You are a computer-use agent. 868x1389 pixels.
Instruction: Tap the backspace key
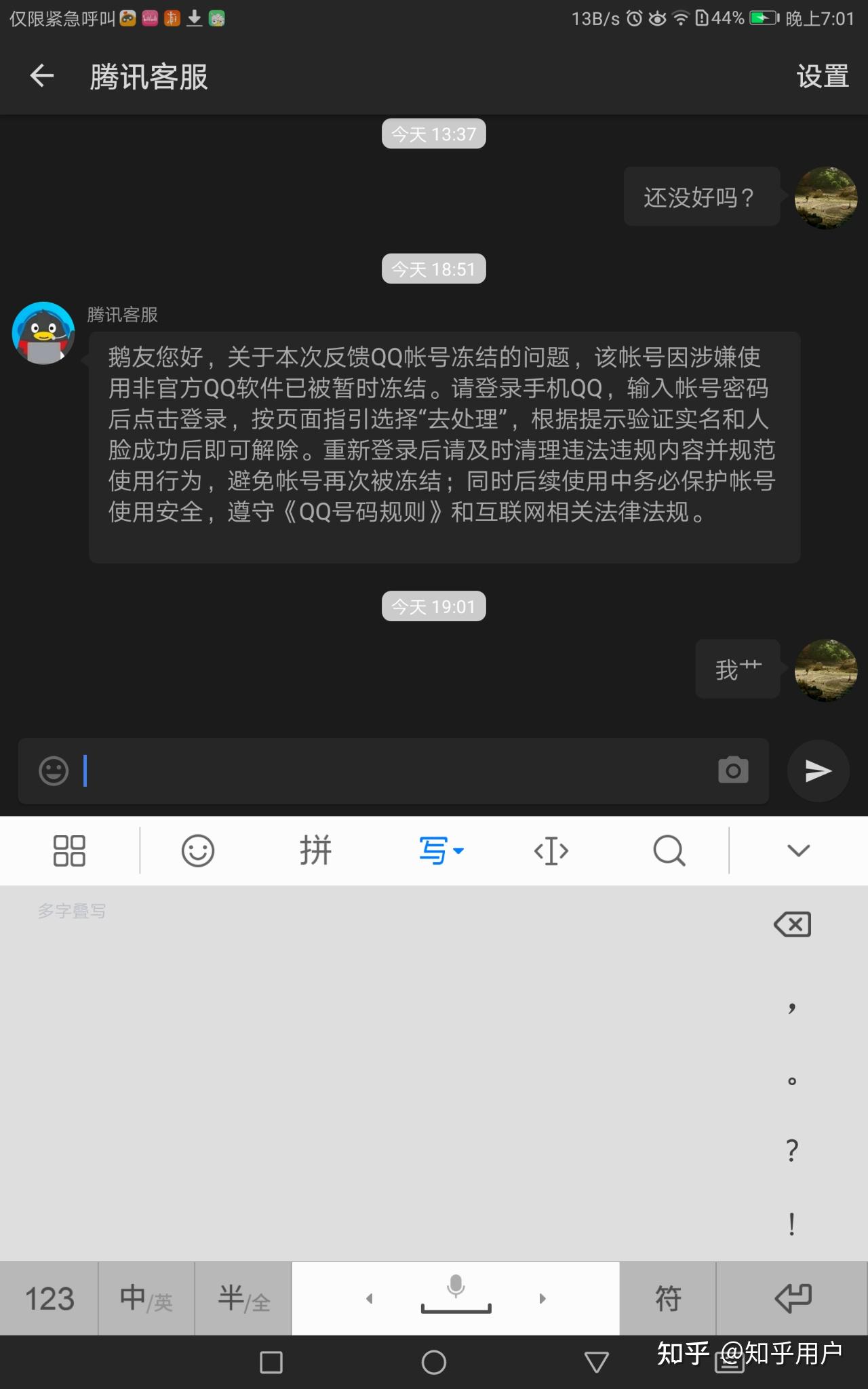[x=792, y=924]
